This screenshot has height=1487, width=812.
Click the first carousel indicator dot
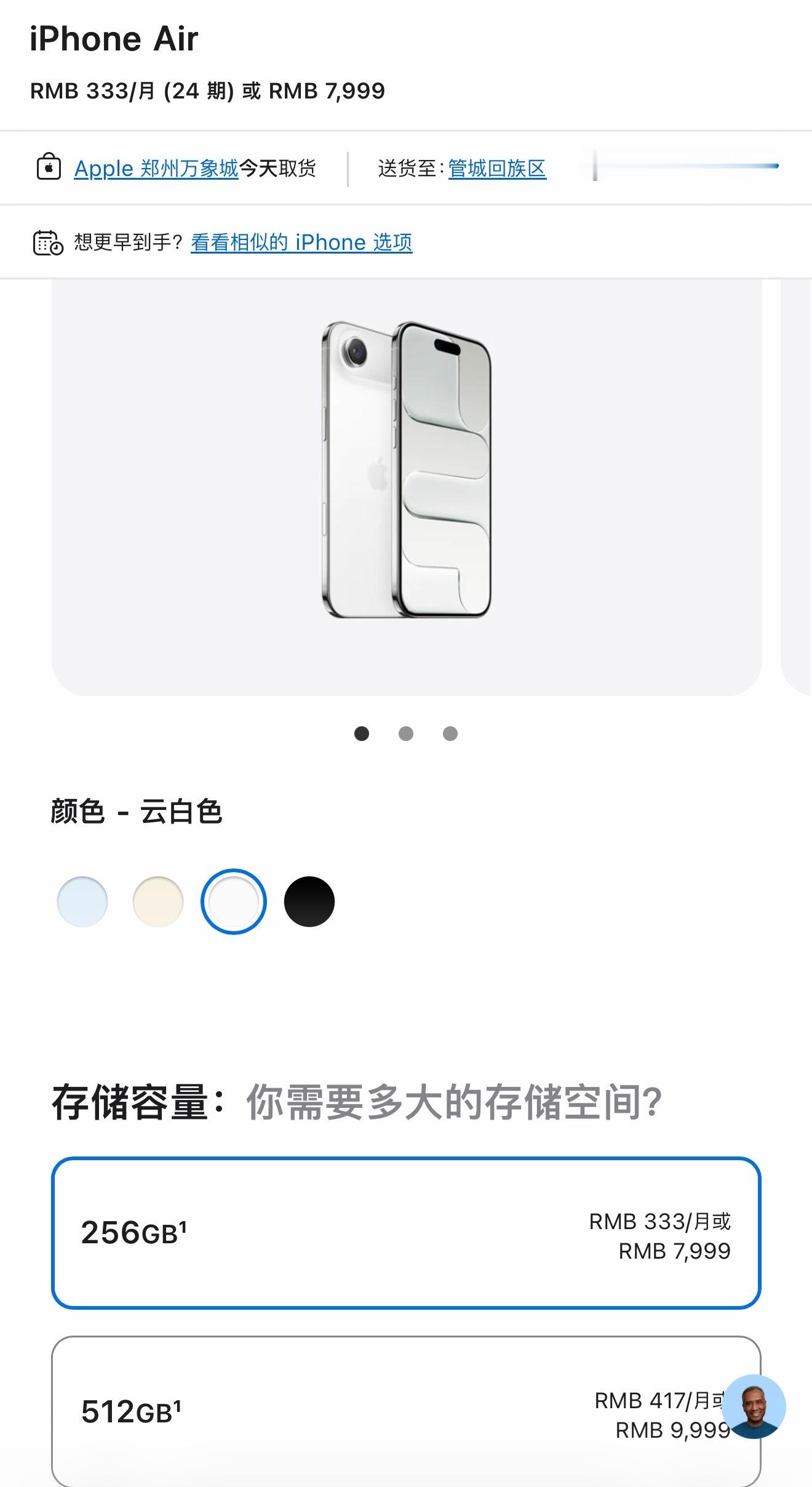(x=362, y=734)
